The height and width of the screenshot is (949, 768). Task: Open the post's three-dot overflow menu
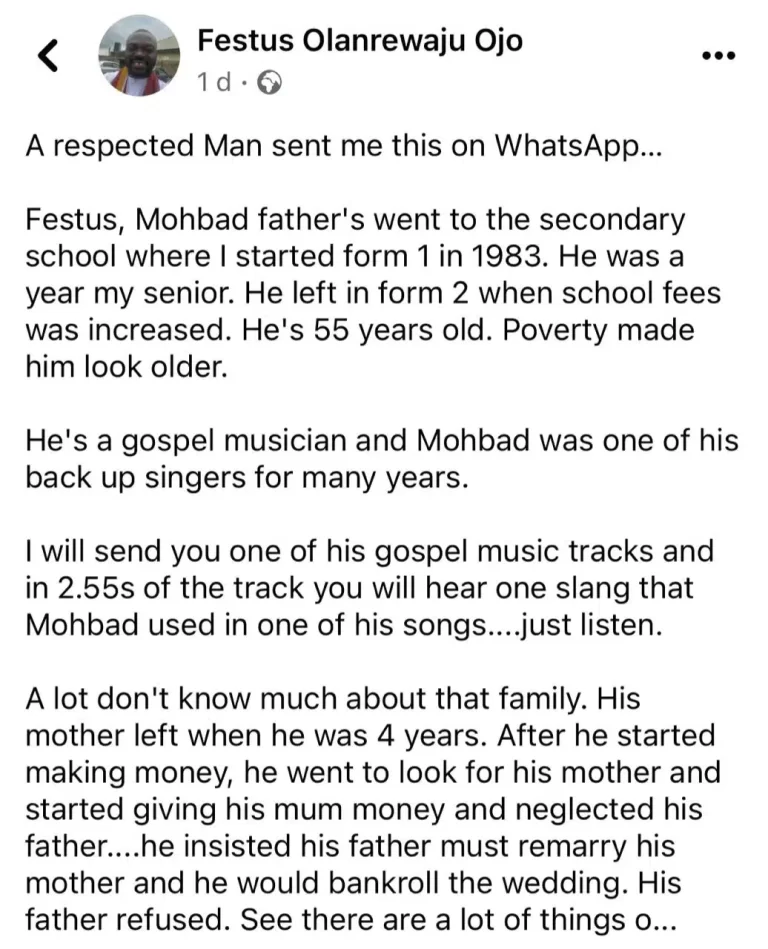tap(719, 56)
